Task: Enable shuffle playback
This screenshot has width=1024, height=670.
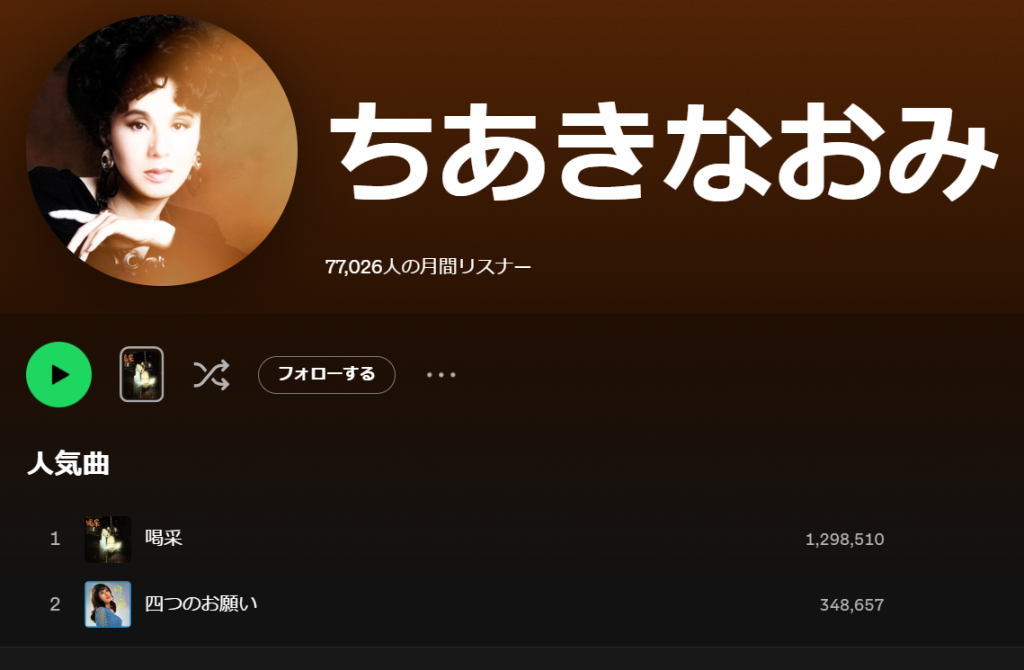Action: (211, 375)
